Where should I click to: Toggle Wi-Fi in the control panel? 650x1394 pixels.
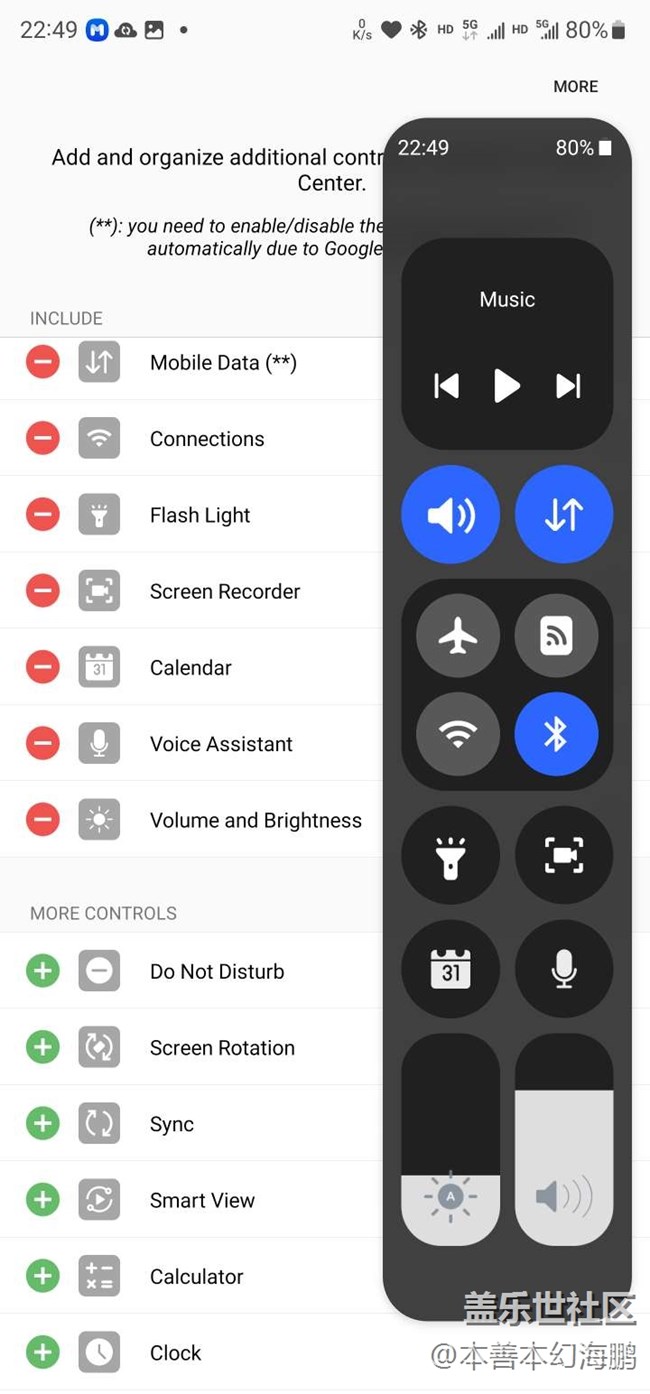coord(458,735)
